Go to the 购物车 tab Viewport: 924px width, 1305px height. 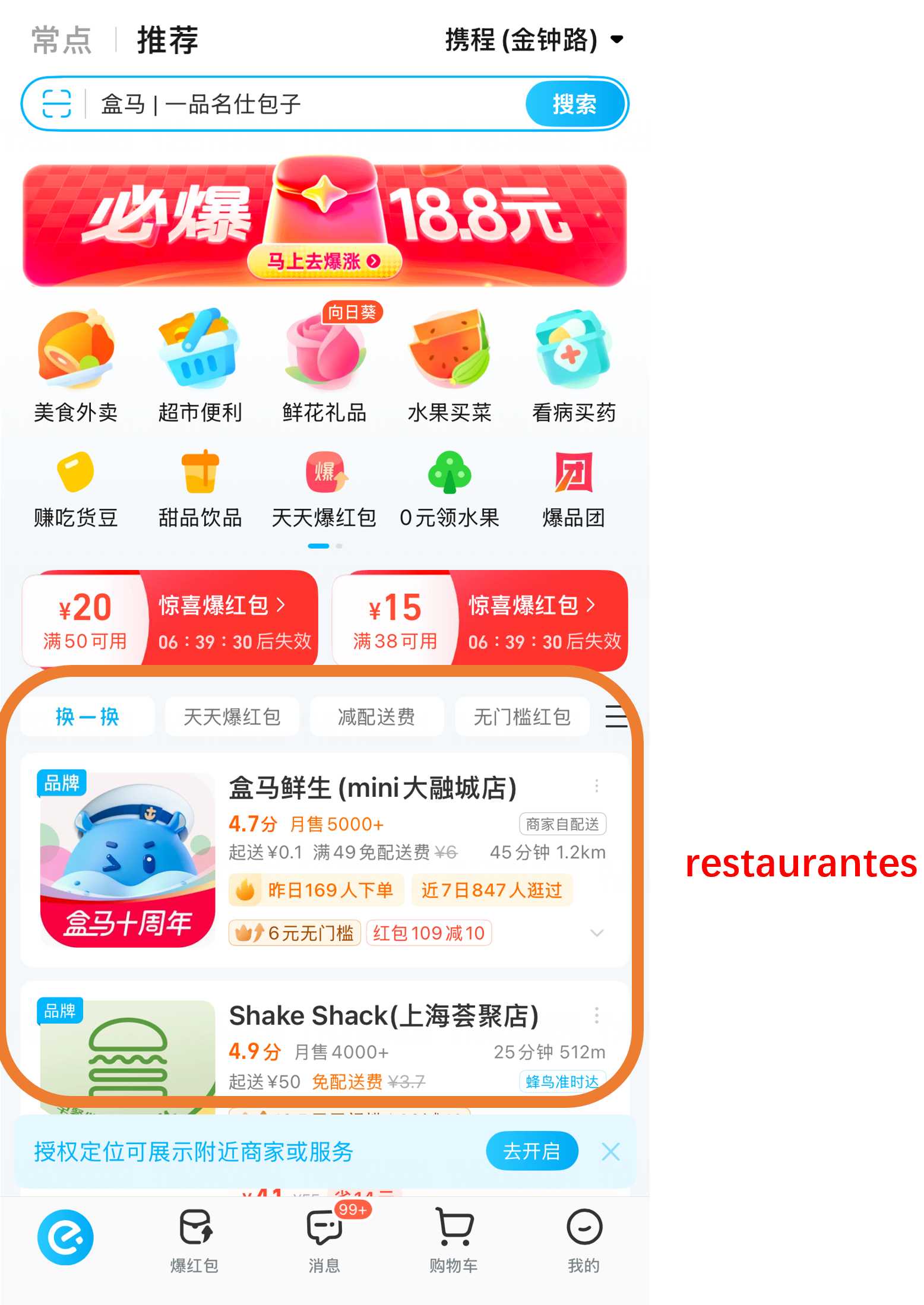[x=454, y=1239]
